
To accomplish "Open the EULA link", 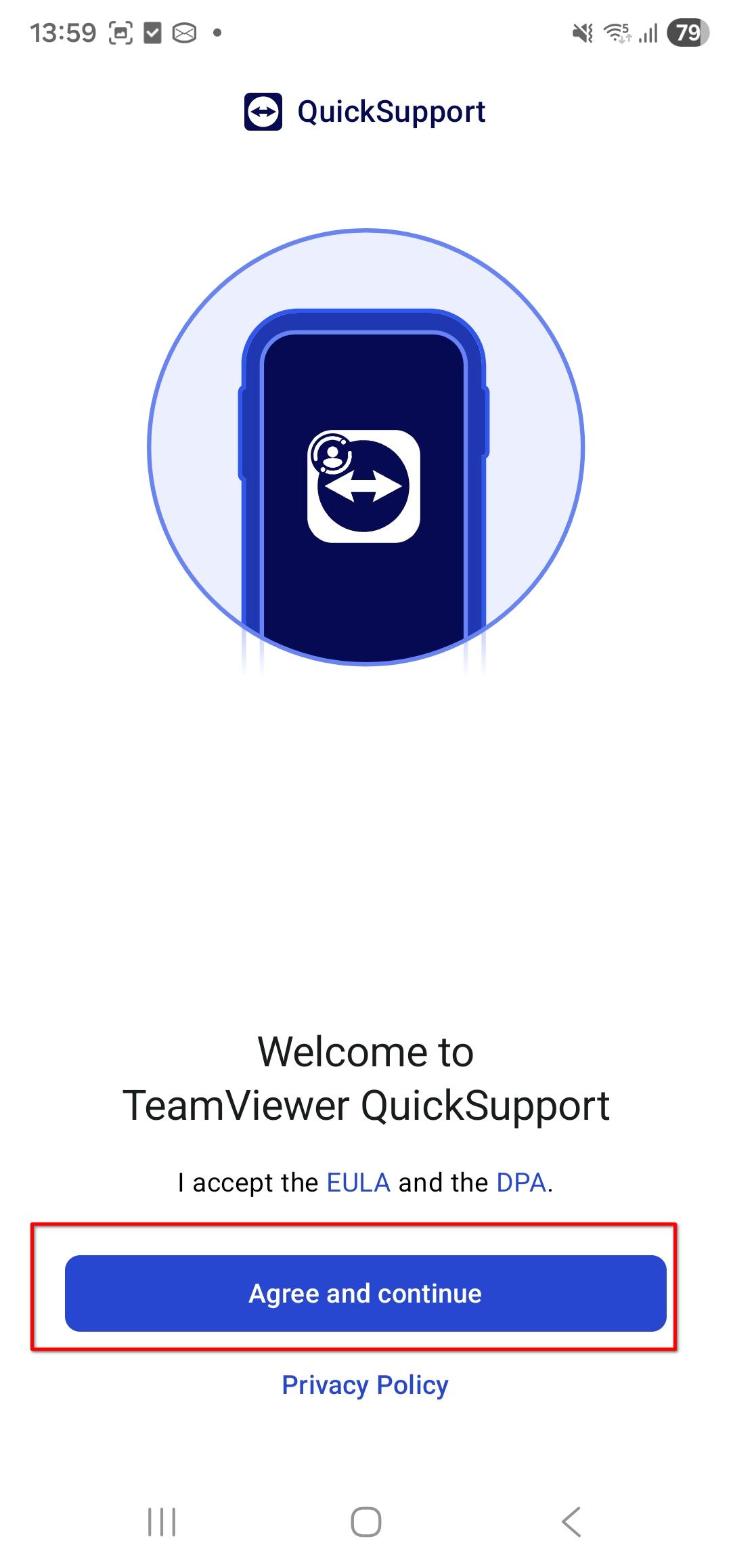I will (358, 1183).
